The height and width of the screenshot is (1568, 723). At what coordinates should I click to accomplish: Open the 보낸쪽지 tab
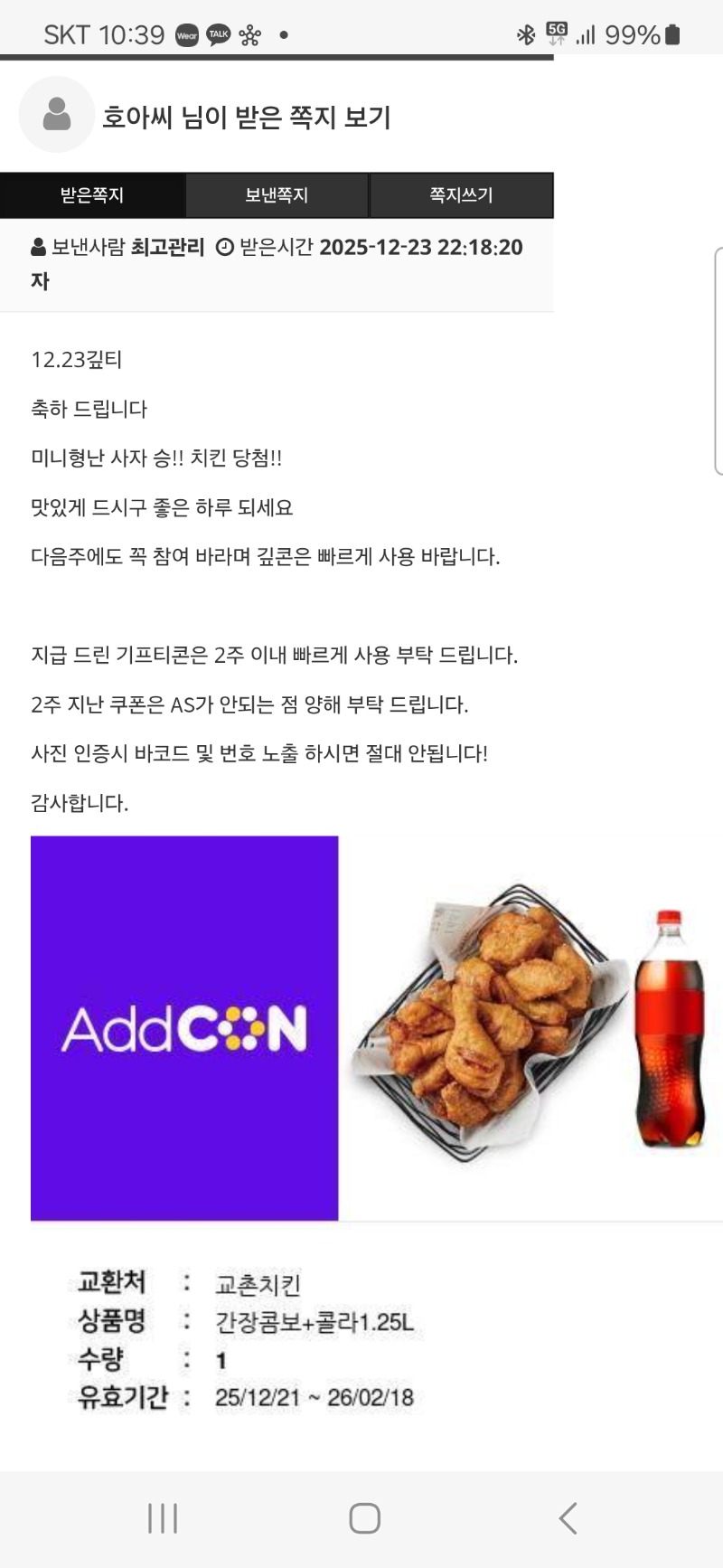click(277, 195)
